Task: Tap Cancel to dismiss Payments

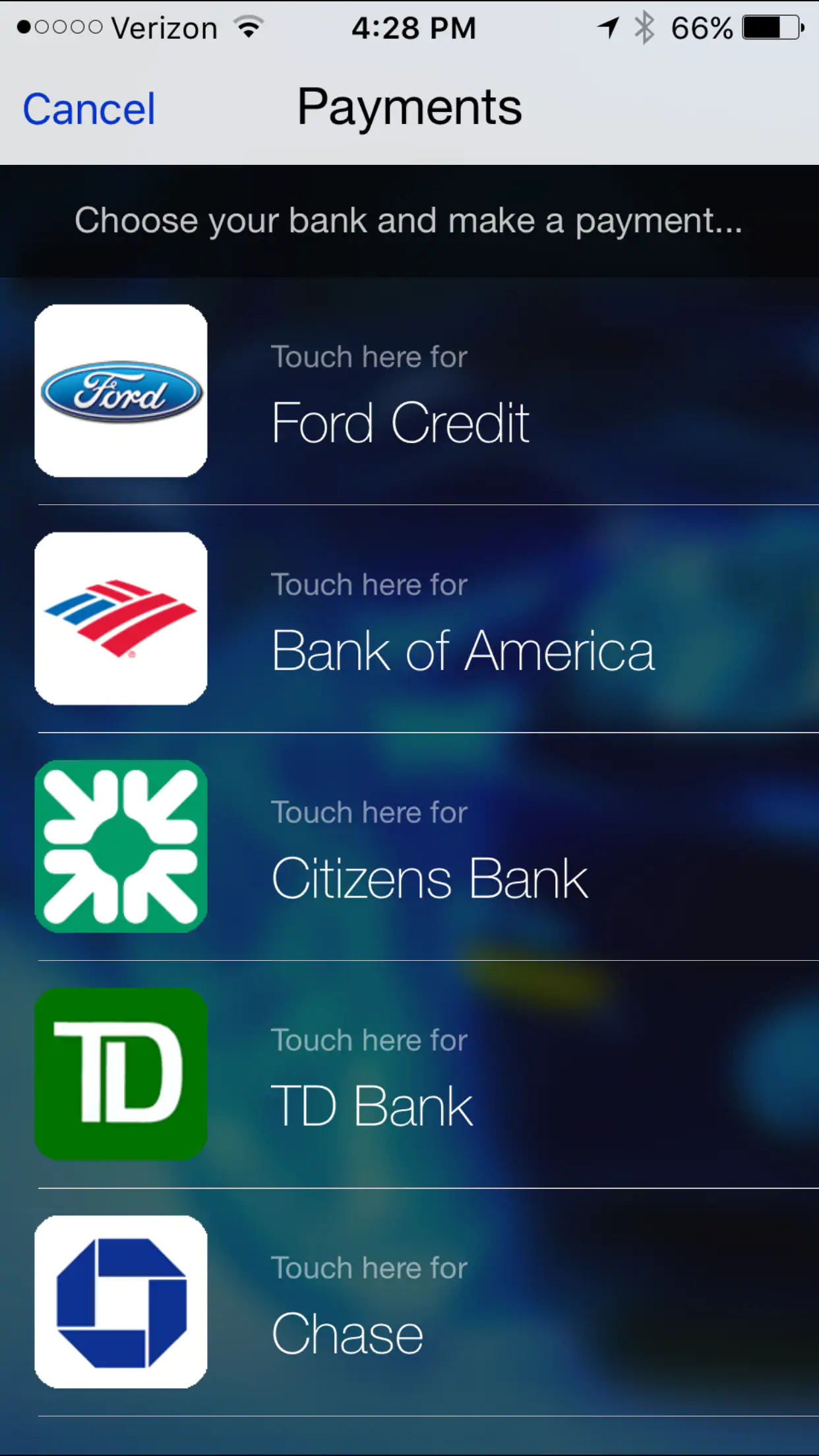Action: point(88,108)
